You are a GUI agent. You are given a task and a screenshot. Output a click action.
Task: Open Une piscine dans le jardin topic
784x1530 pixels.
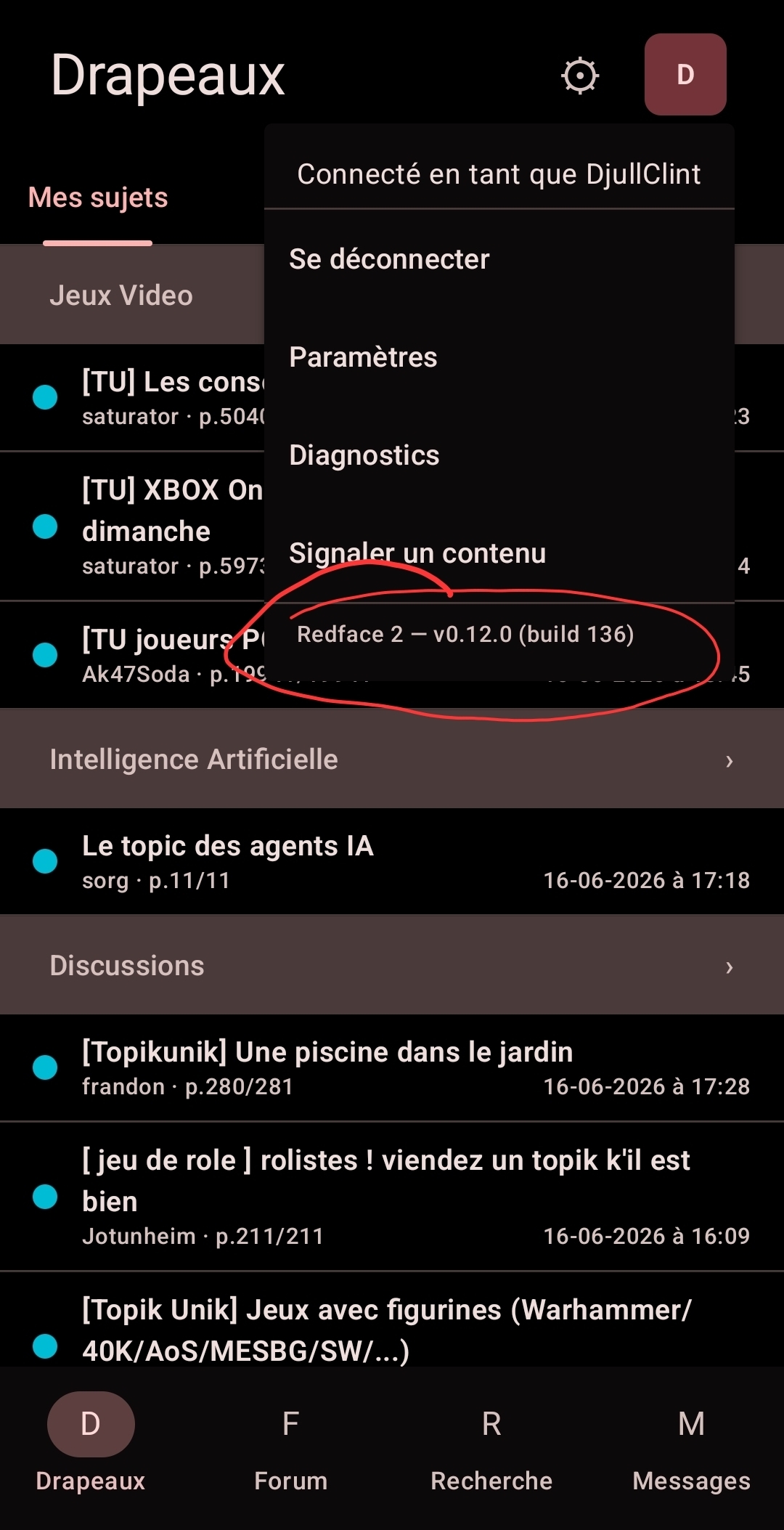(x=392, y=1068)
